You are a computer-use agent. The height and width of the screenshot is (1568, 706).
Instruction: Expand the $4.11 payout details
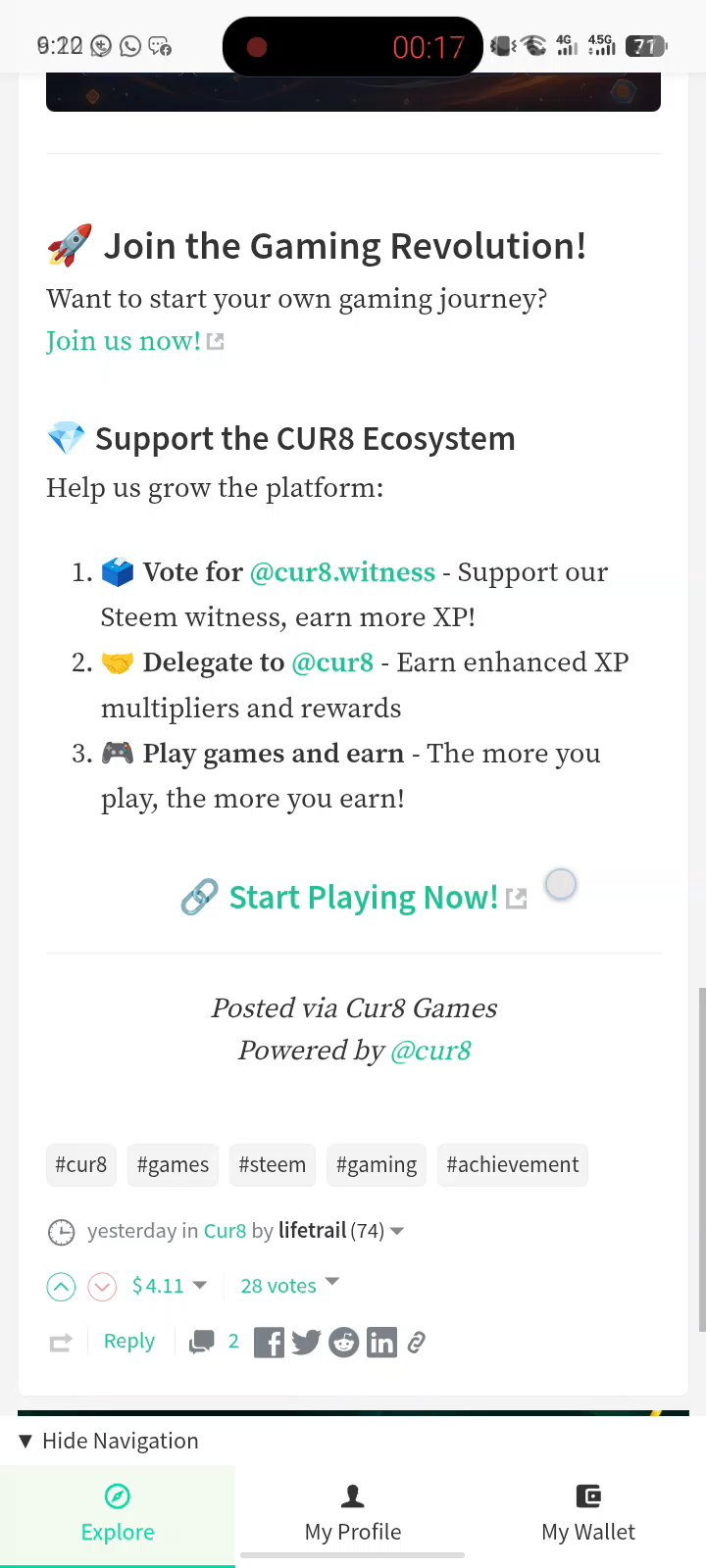(169, 1286)
